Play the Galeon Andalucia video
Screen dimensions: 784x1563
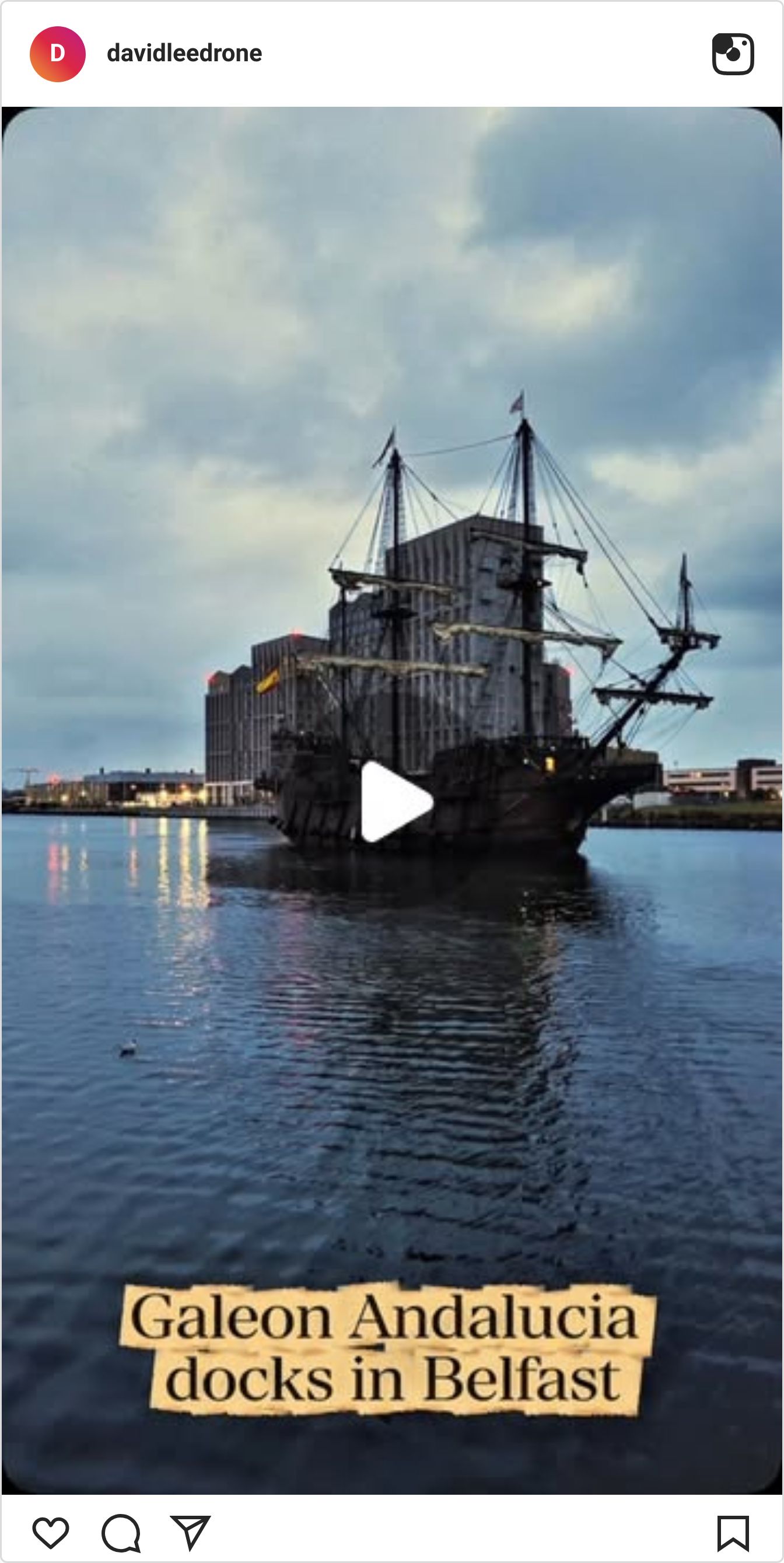pyautogui.click(x=397, y=802)
